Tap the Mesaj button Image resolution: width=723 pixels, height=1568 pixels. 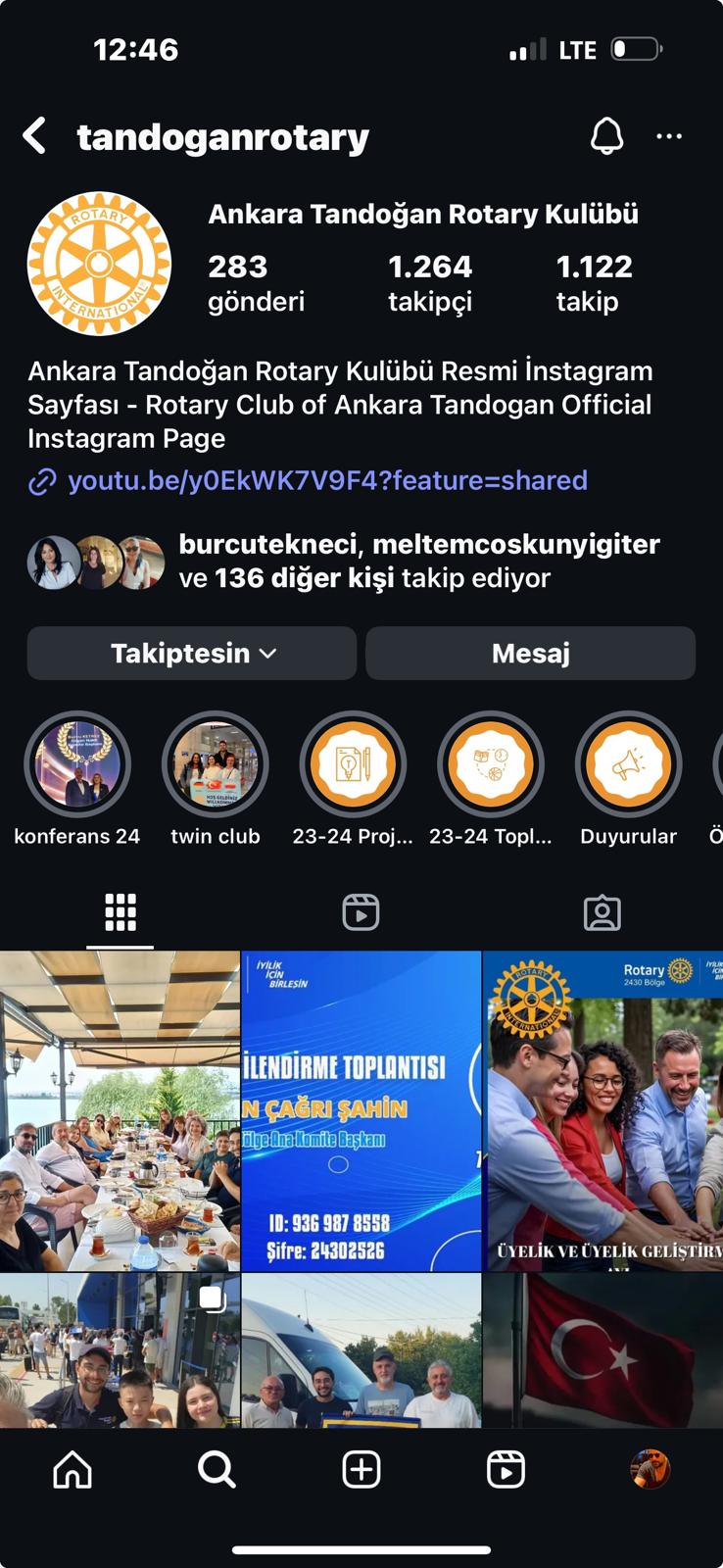click(530, 654)
